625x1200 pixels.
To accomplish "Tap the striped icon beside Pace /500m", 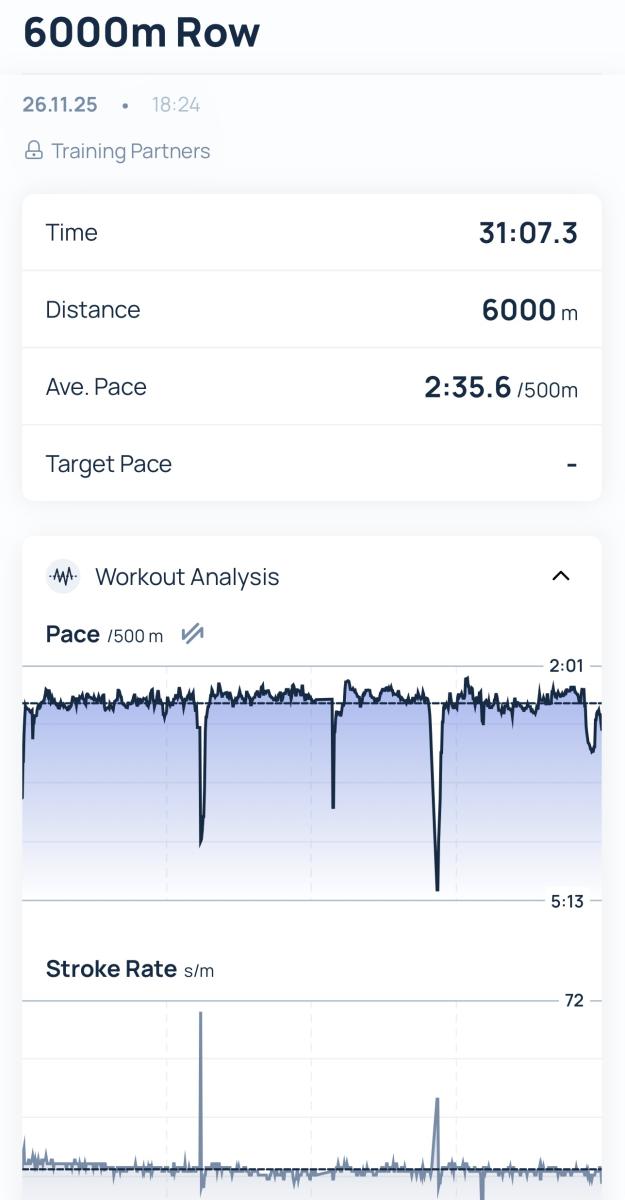I will coord(192,634).
